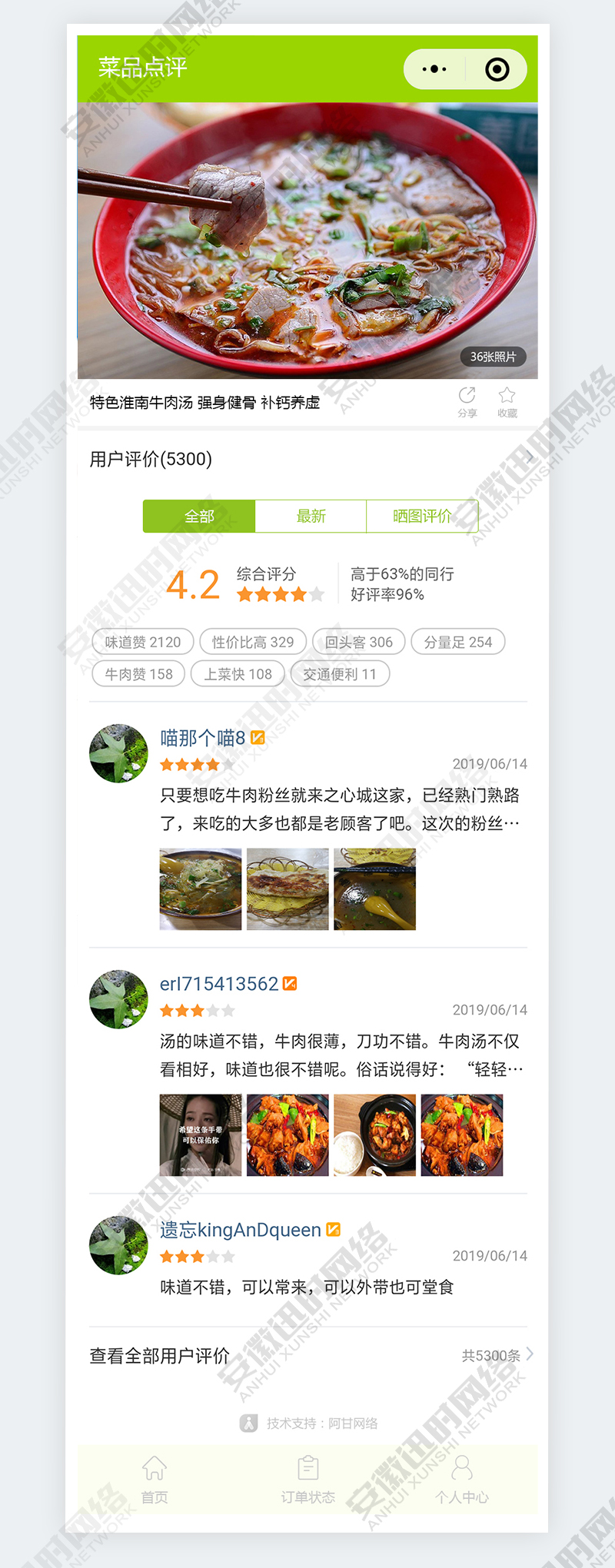Screen dimensions: 615x1568
Task: Go to the 订单状态 tab
Action: [308, 1479]
